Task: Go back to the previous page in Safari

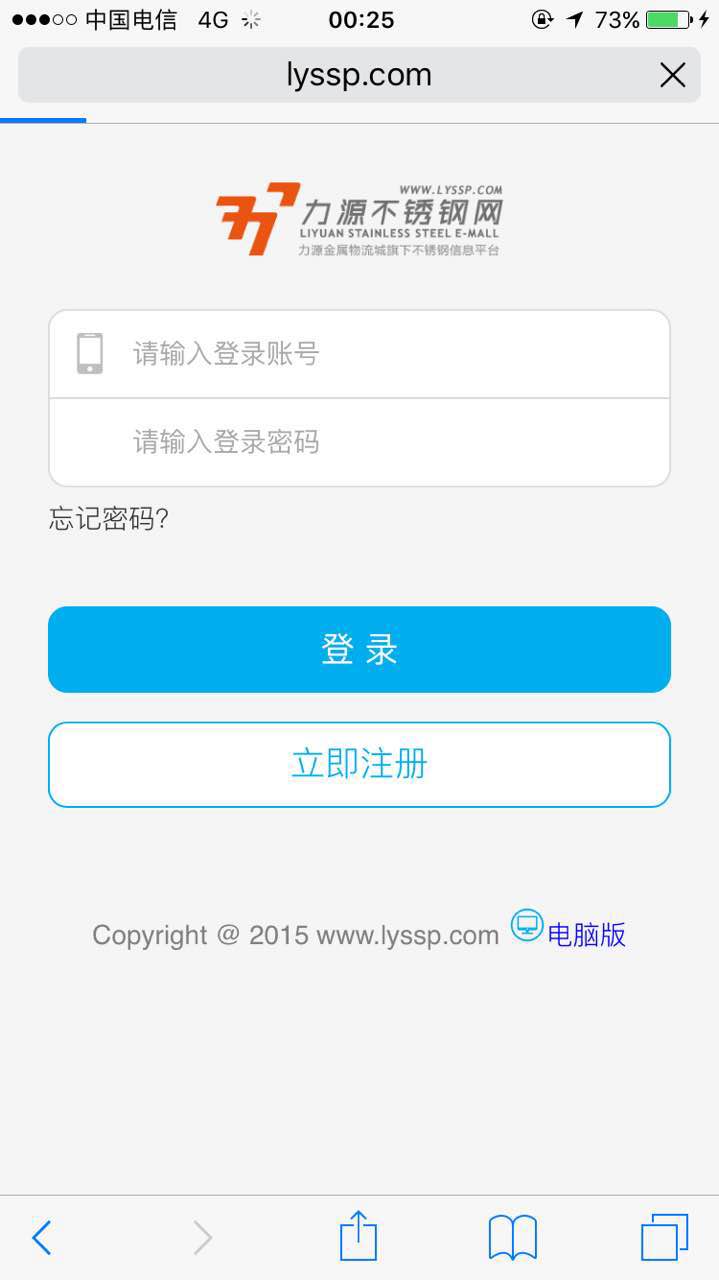Action: tap(41, 1238)
